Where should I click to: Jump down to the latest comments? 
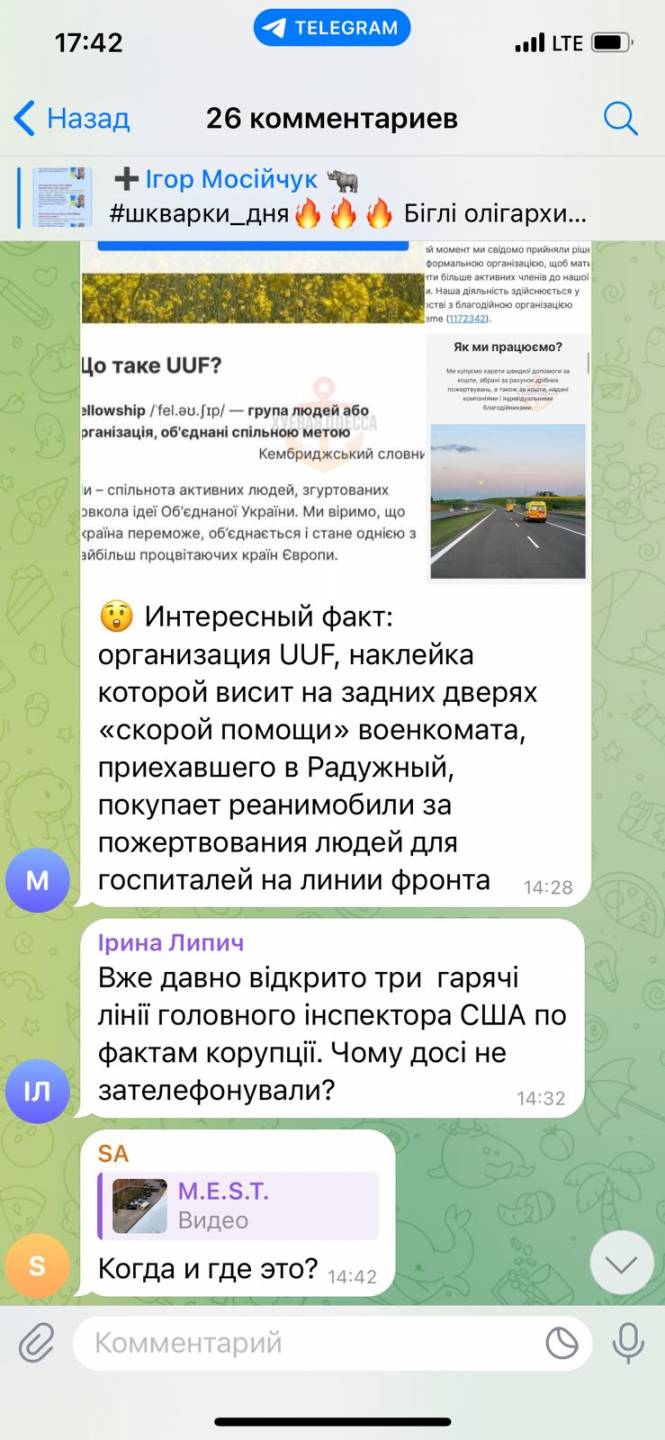click(621, 1265)
